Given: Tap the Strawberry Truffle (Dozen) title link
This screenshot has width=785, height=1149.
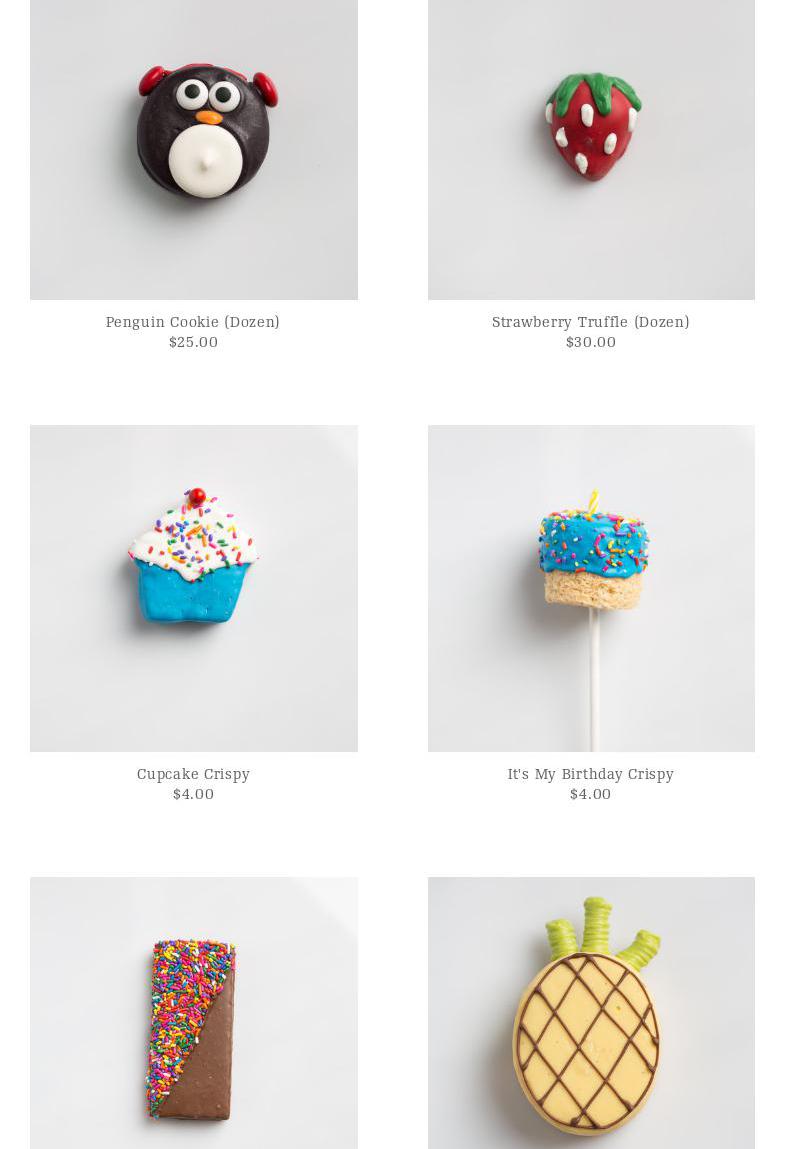Looking at the screenshot, I should tap(590, 322).
